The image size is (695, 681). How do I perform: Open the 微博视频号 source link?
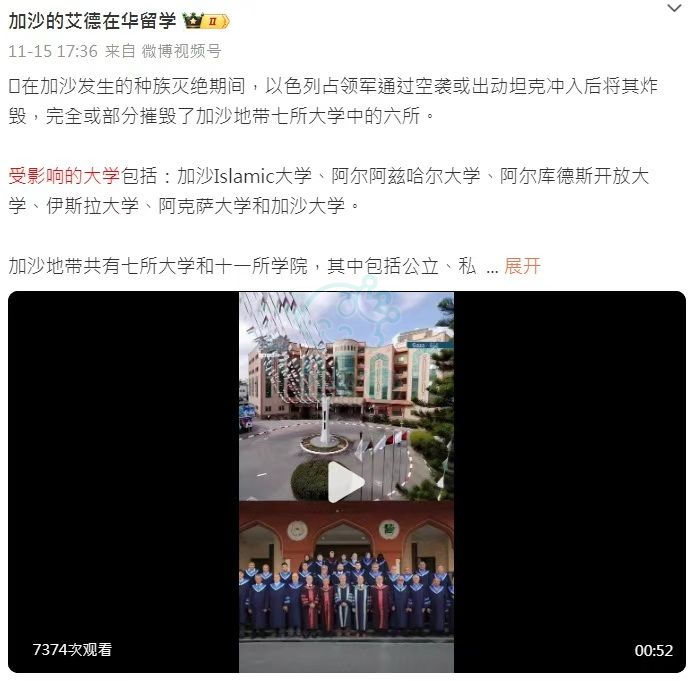coord(181,50)
